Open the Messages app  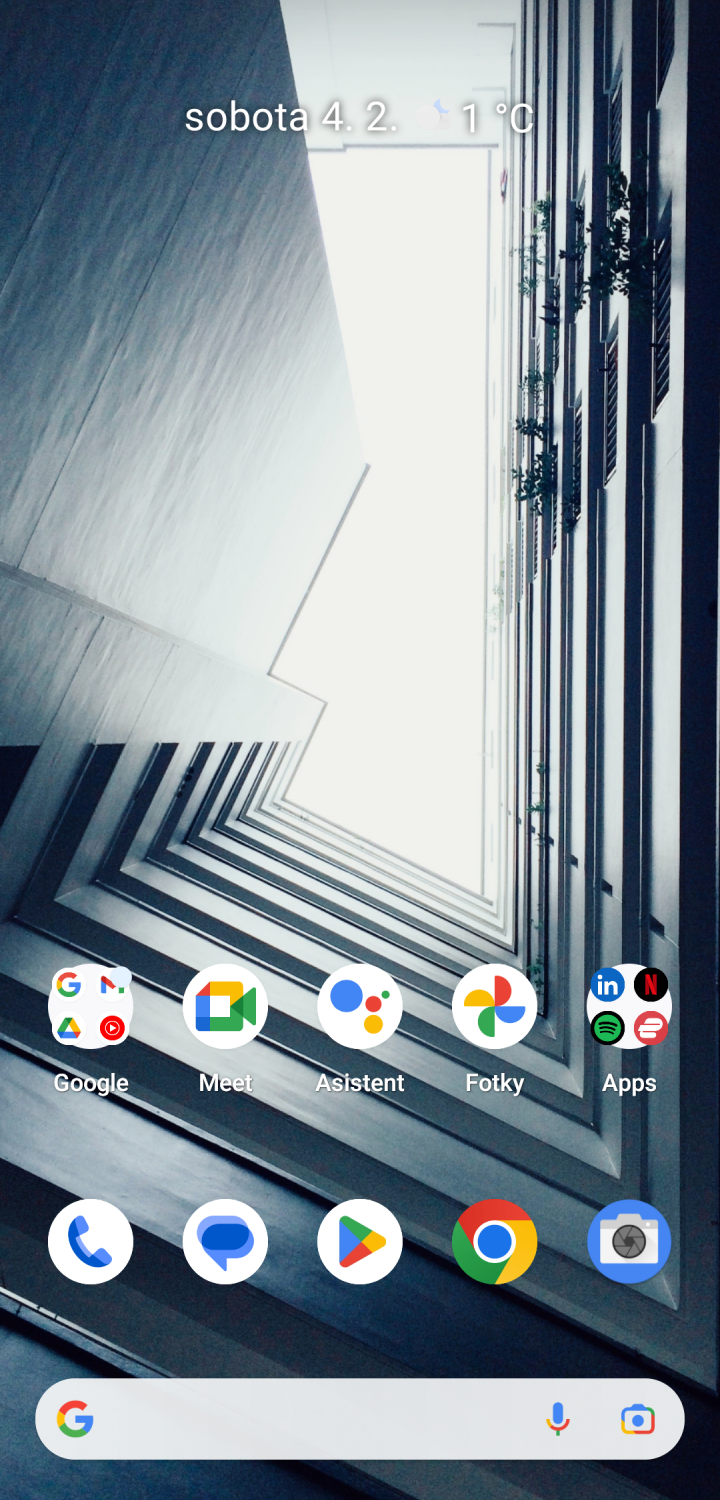(x=225, y=1241)
